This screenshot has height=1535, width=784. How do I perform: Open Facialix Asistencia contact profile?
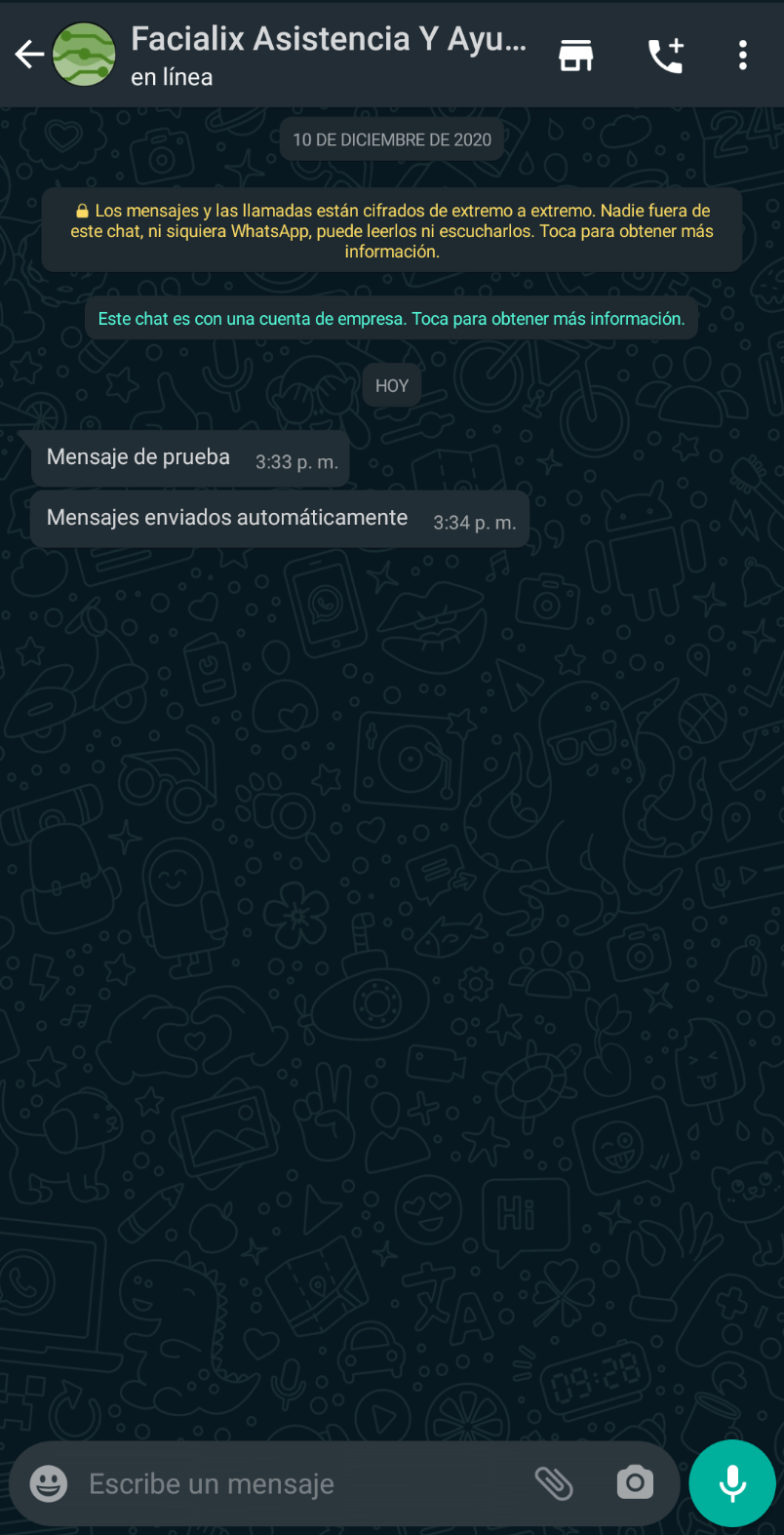[x=328, y=55]
